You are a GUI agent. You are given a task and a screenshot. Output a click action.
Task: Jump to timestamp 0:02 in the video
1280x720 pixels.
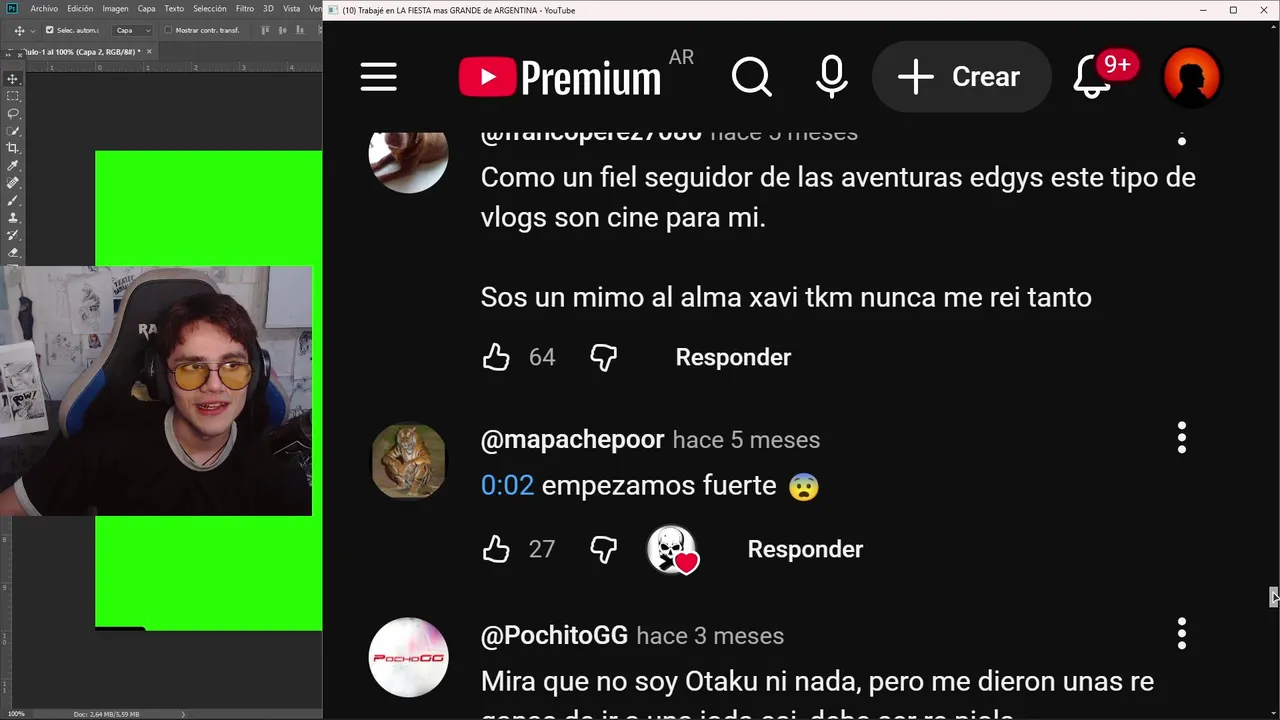507,486
